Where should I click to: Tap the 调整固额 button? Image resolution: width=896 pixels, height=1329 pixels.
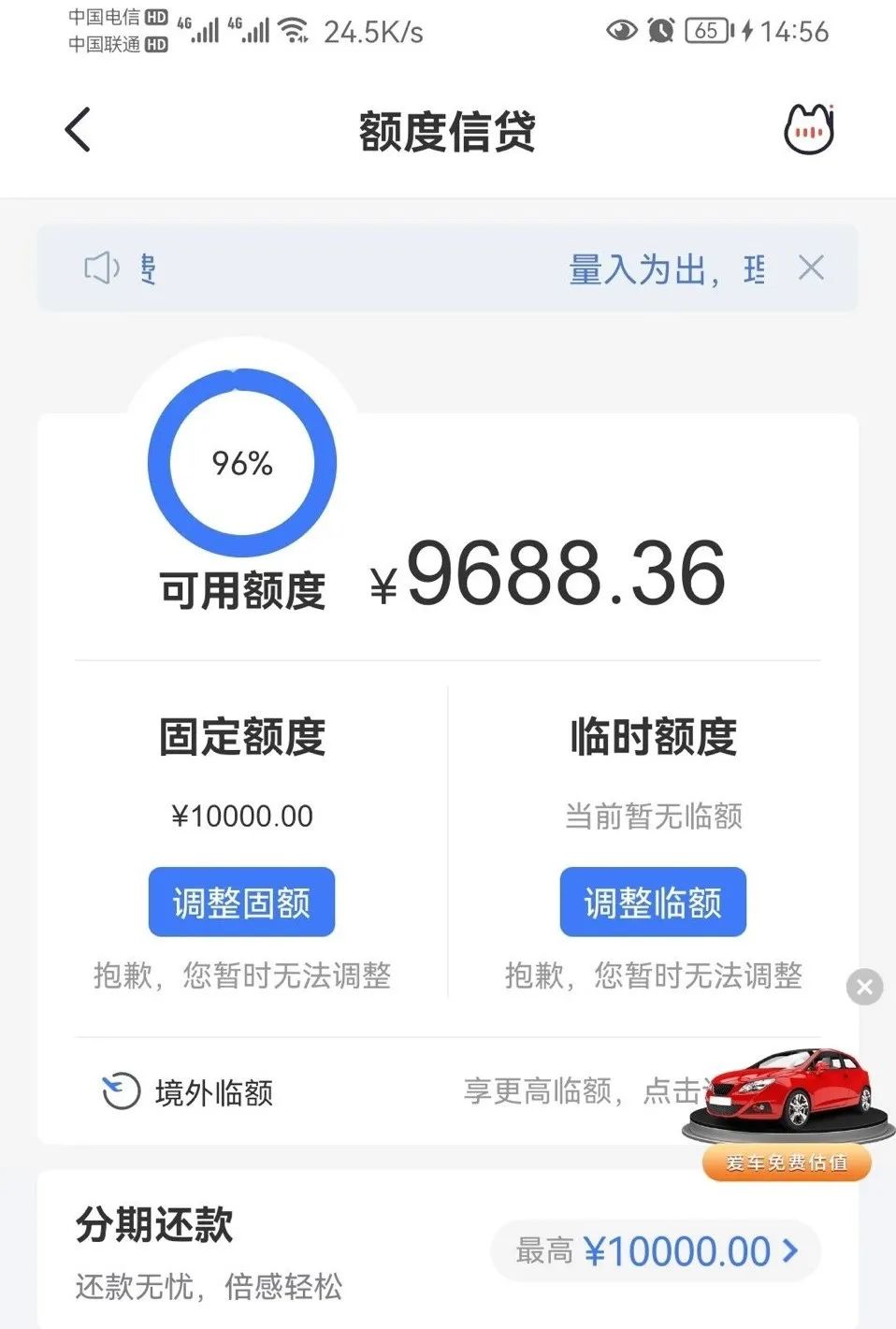241,903
